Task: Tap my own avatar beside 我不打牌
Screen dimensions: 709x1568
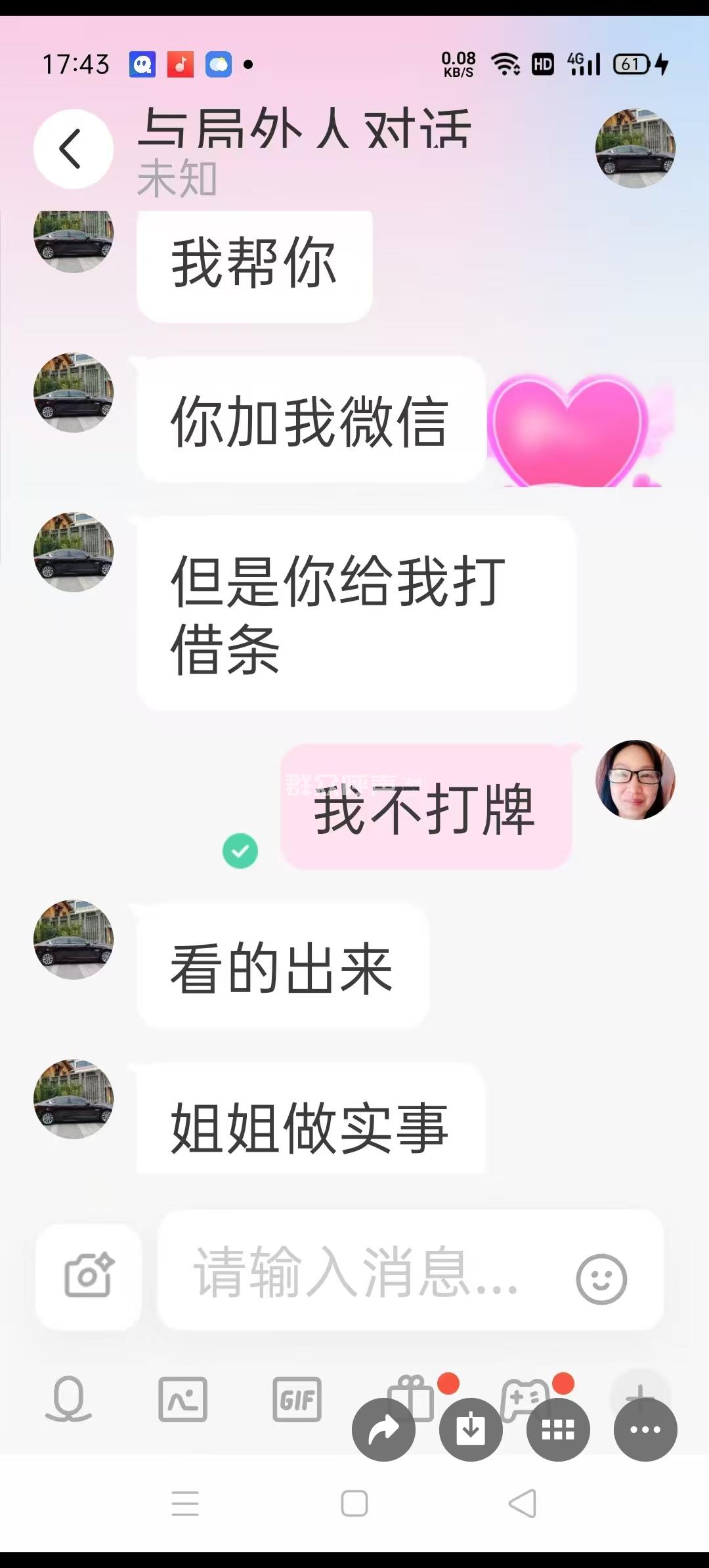Action: point(635,780)
